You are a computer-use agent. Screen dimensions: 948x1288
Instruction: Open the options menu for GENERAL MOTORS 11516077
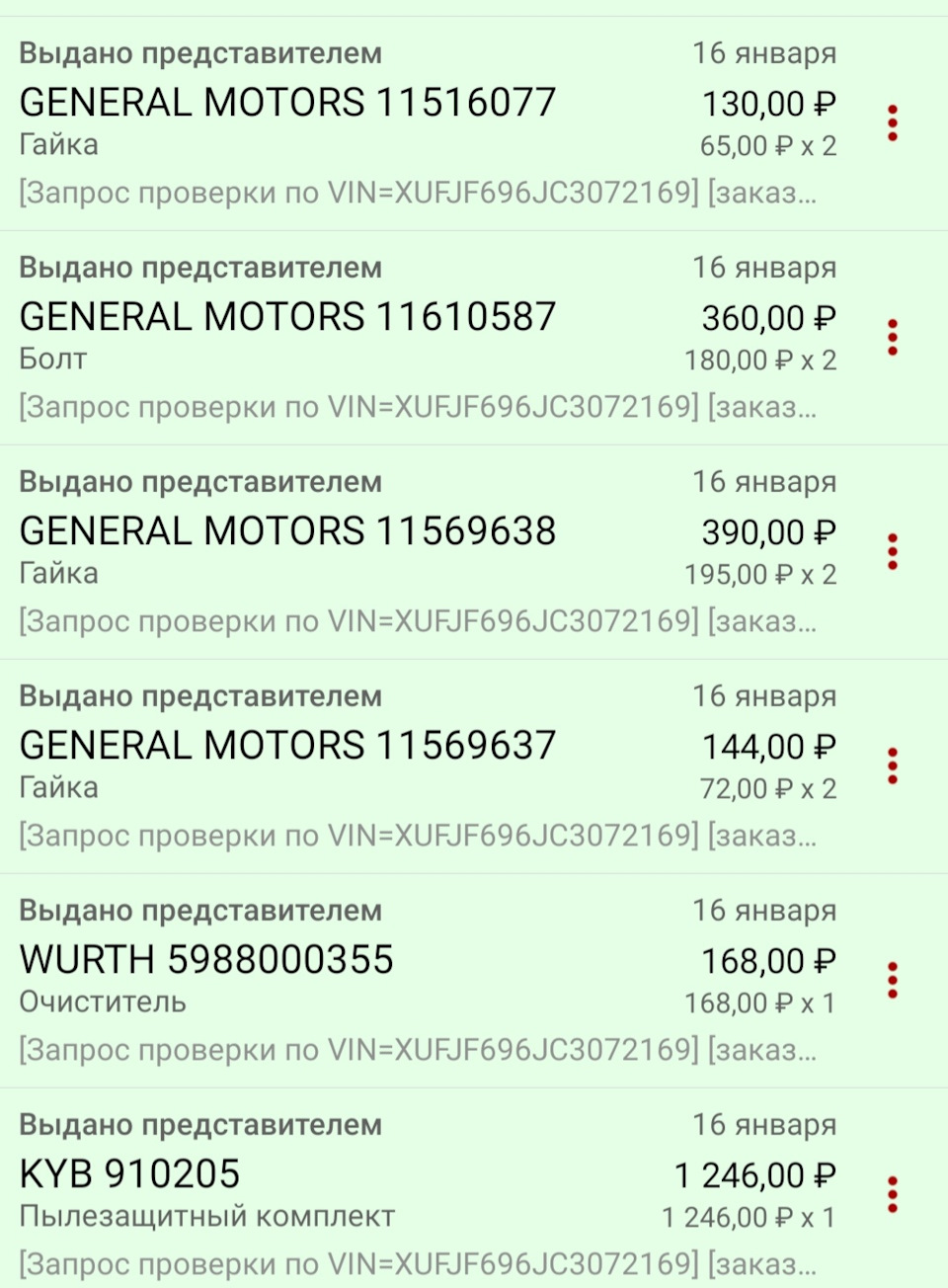[892, 121]
